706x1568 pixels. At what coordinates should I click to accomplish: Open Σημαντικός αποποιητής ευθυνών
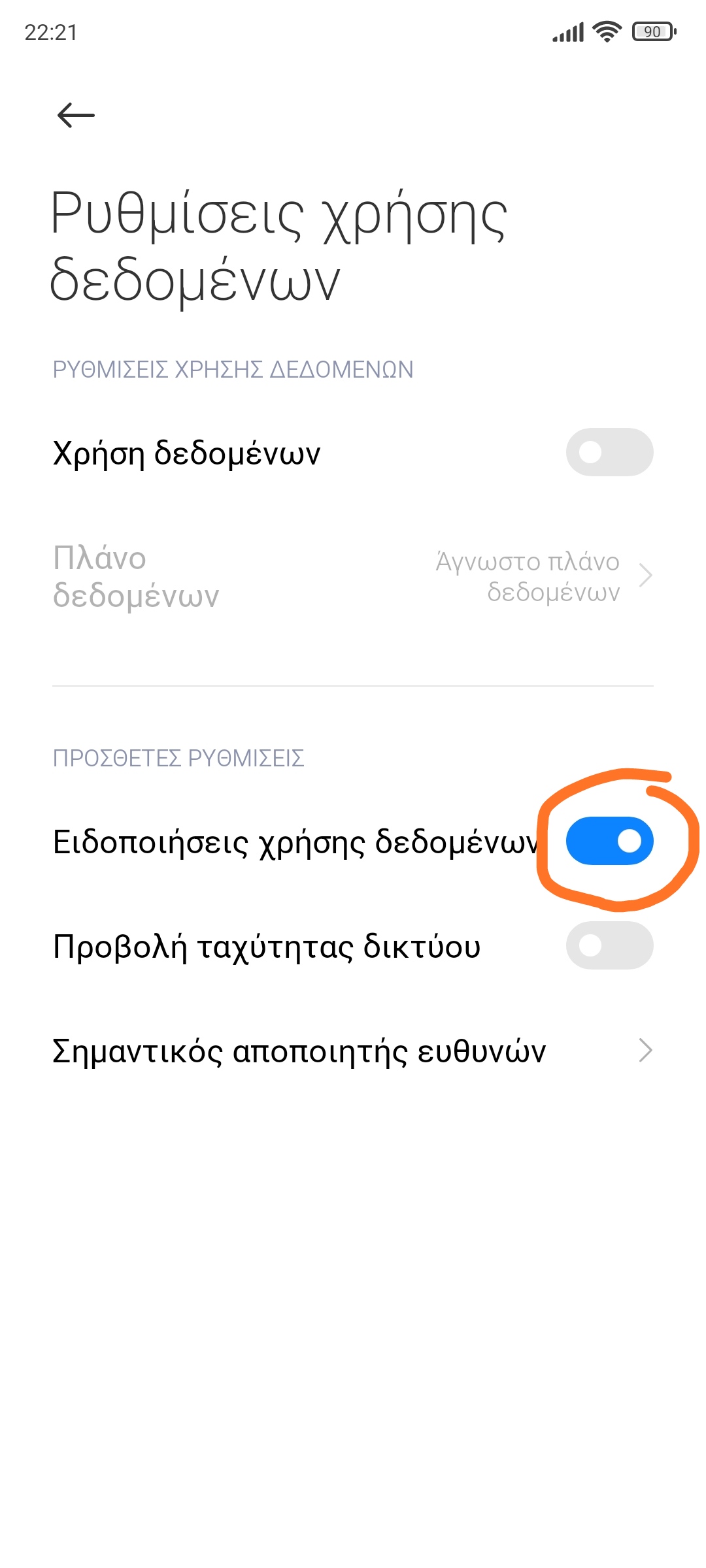[x=353, y=1051]
